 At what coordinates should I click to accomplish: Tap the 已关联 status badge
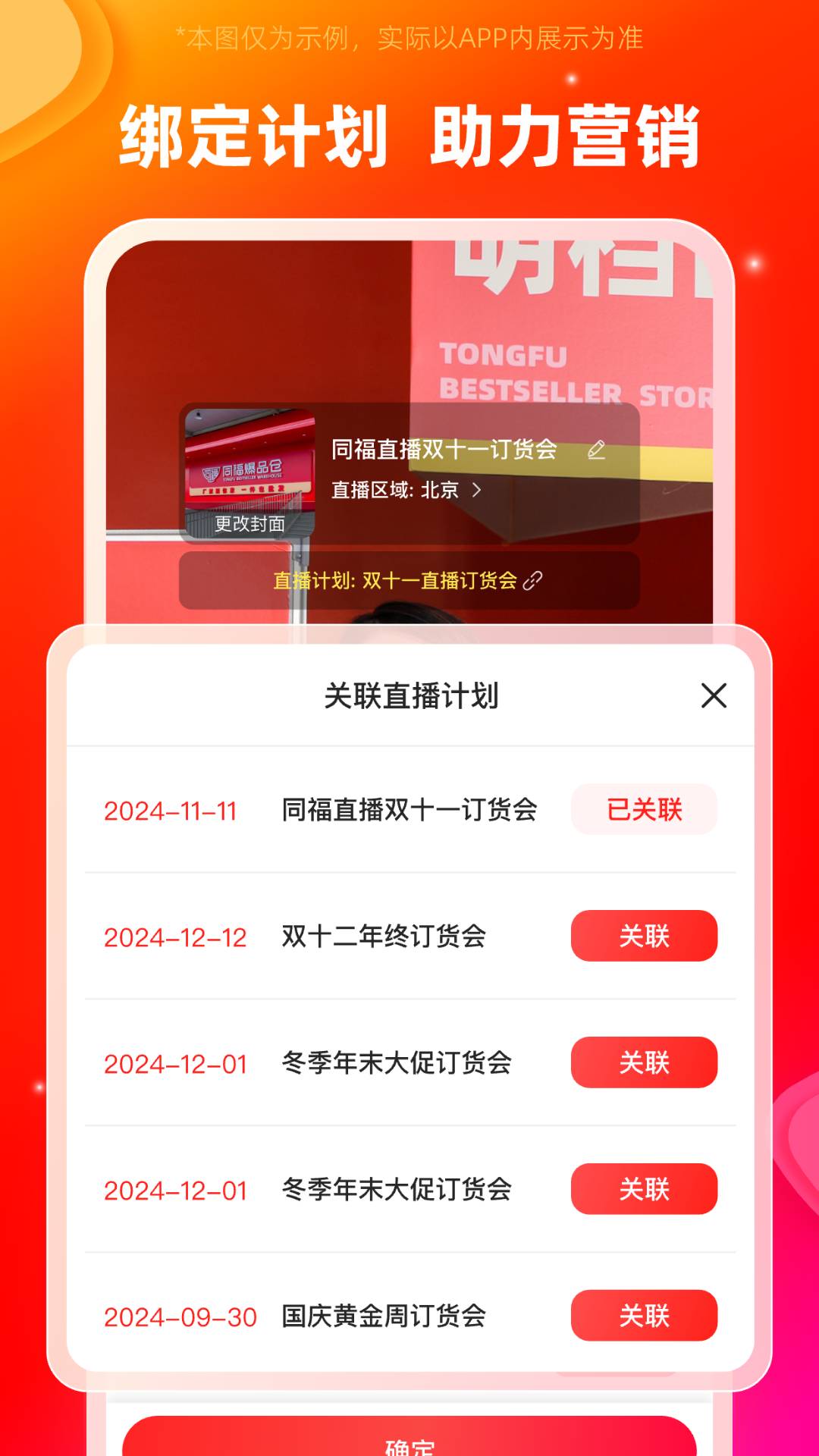pos(643,810)
